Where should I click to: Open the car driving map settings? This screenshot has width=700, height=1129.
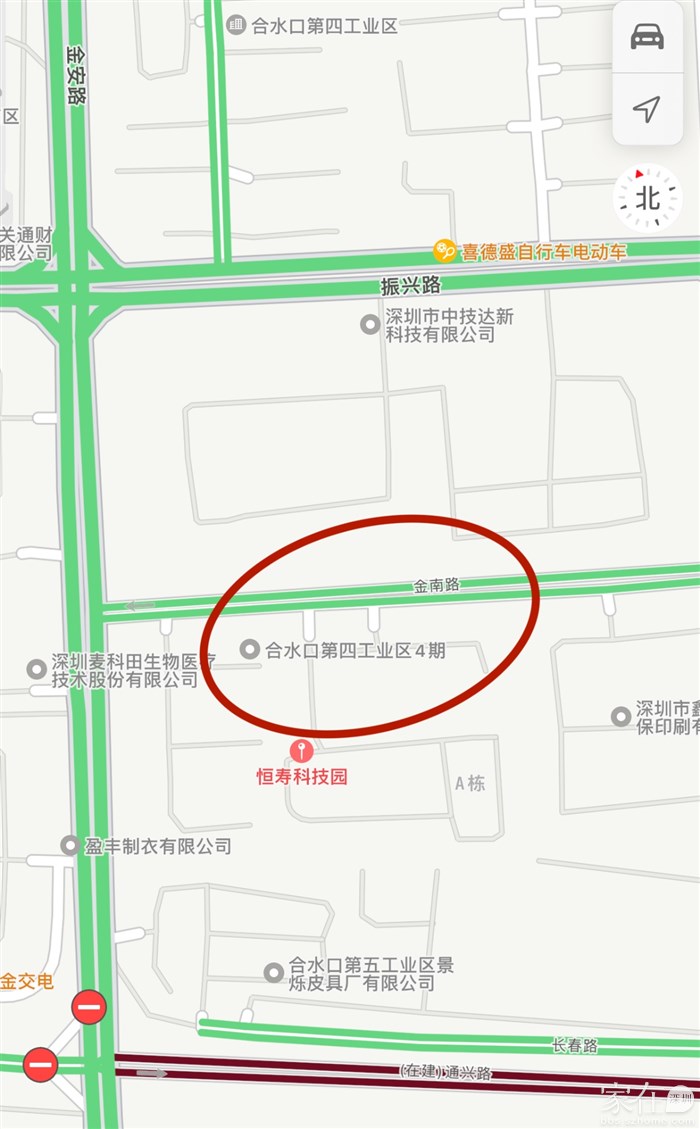(647, 37)
